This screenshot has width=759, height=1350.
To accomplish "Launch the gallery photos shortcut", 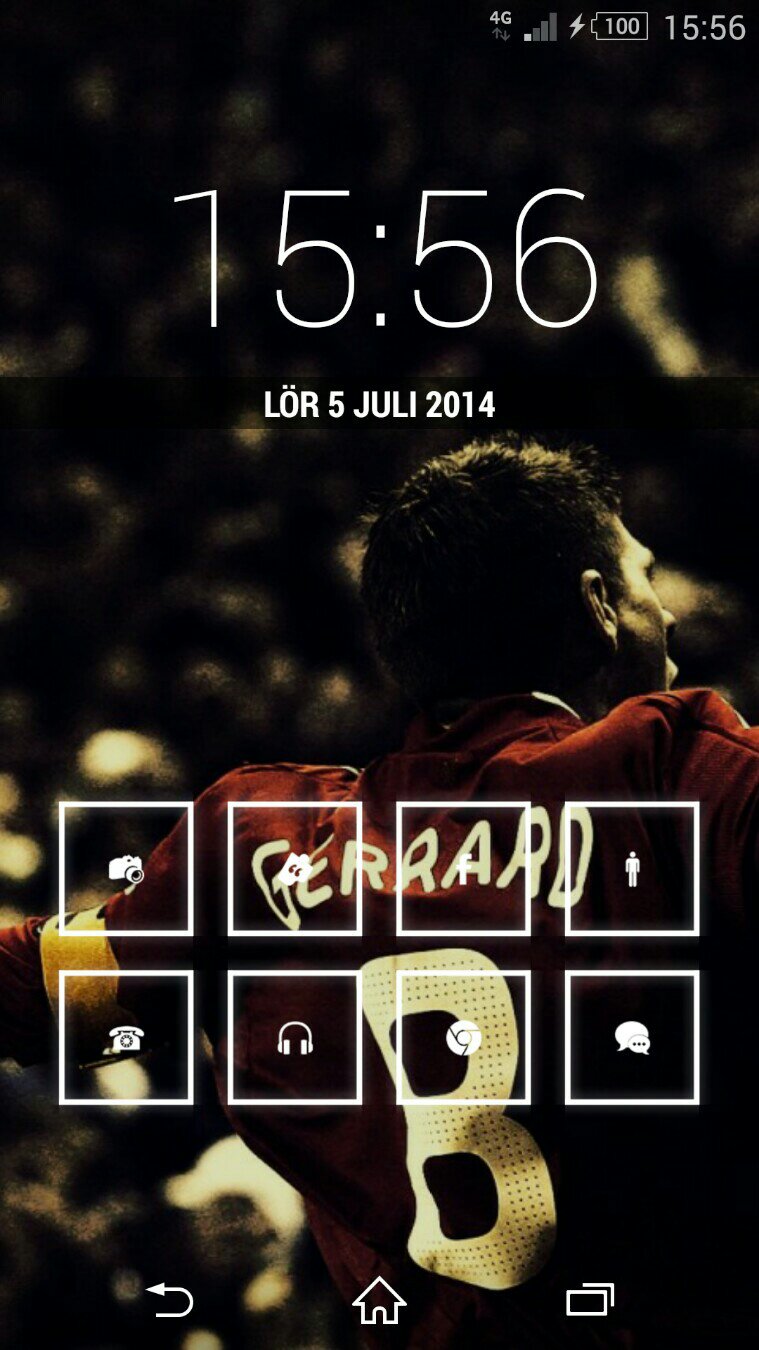I will (294, 869).
